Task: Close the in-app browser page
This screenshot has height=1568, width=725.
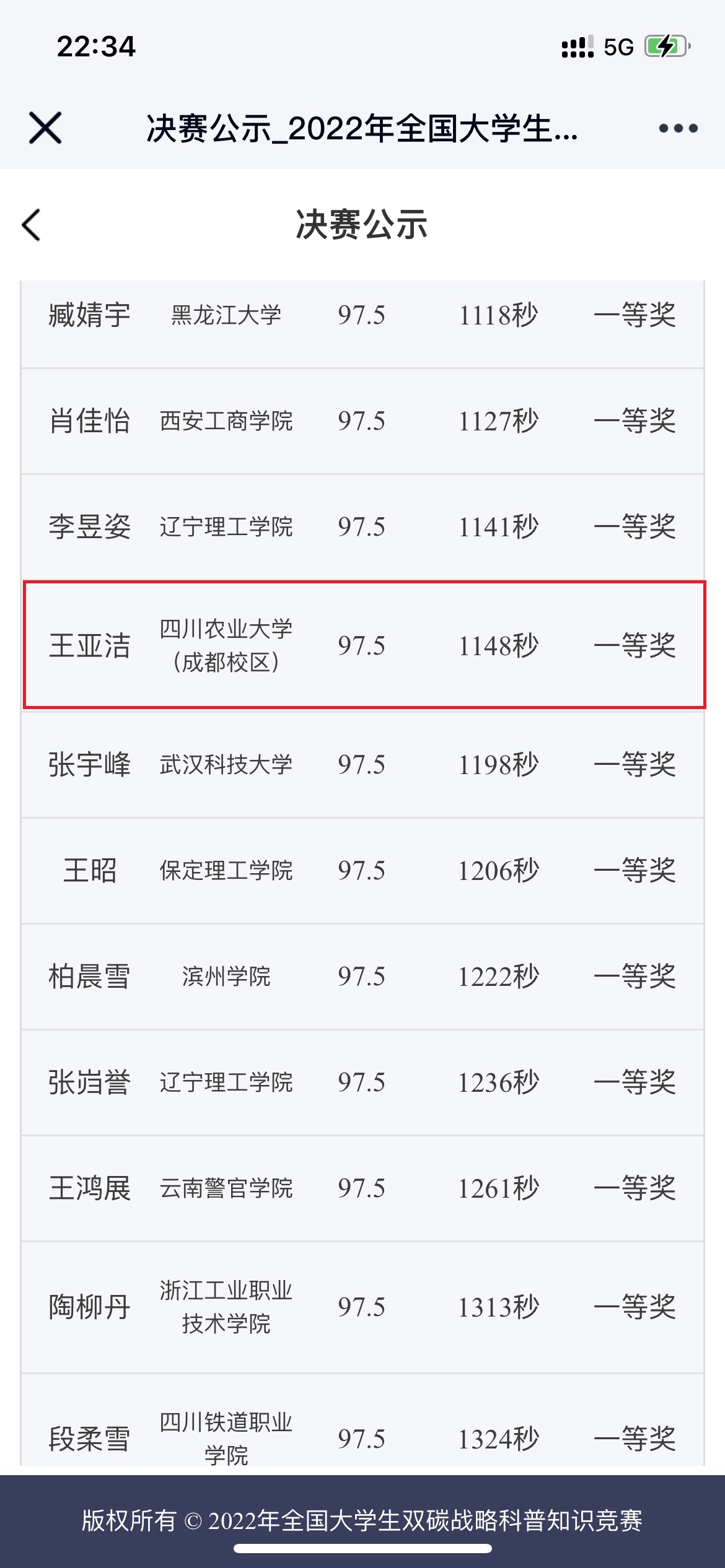Action: [x=45, y=128]
